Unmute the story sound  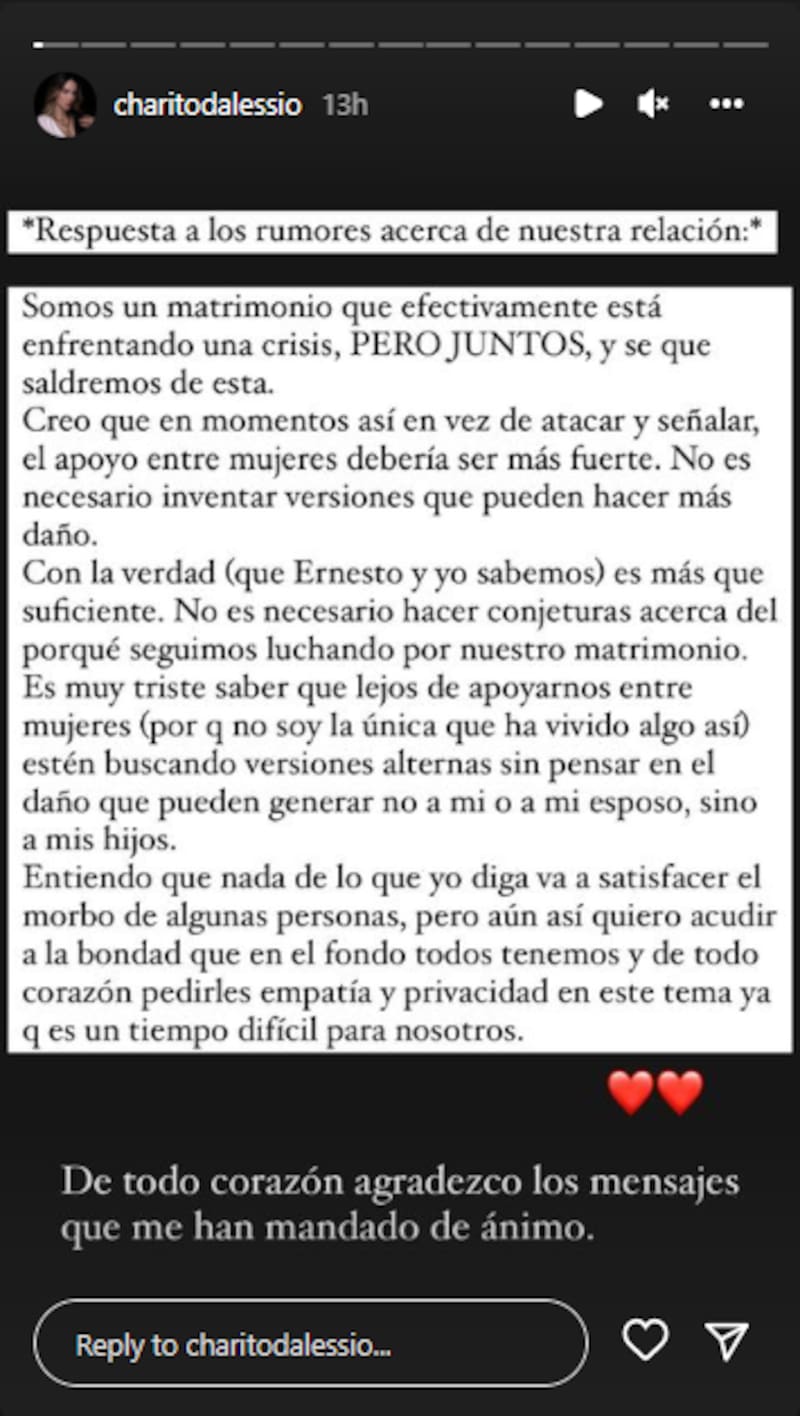click(x=653, y=104)
